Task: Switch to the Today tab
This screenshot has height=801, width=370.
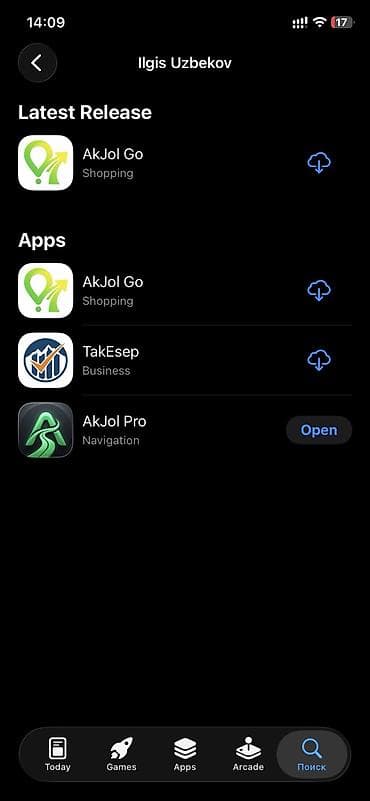Action: (58, 755)
